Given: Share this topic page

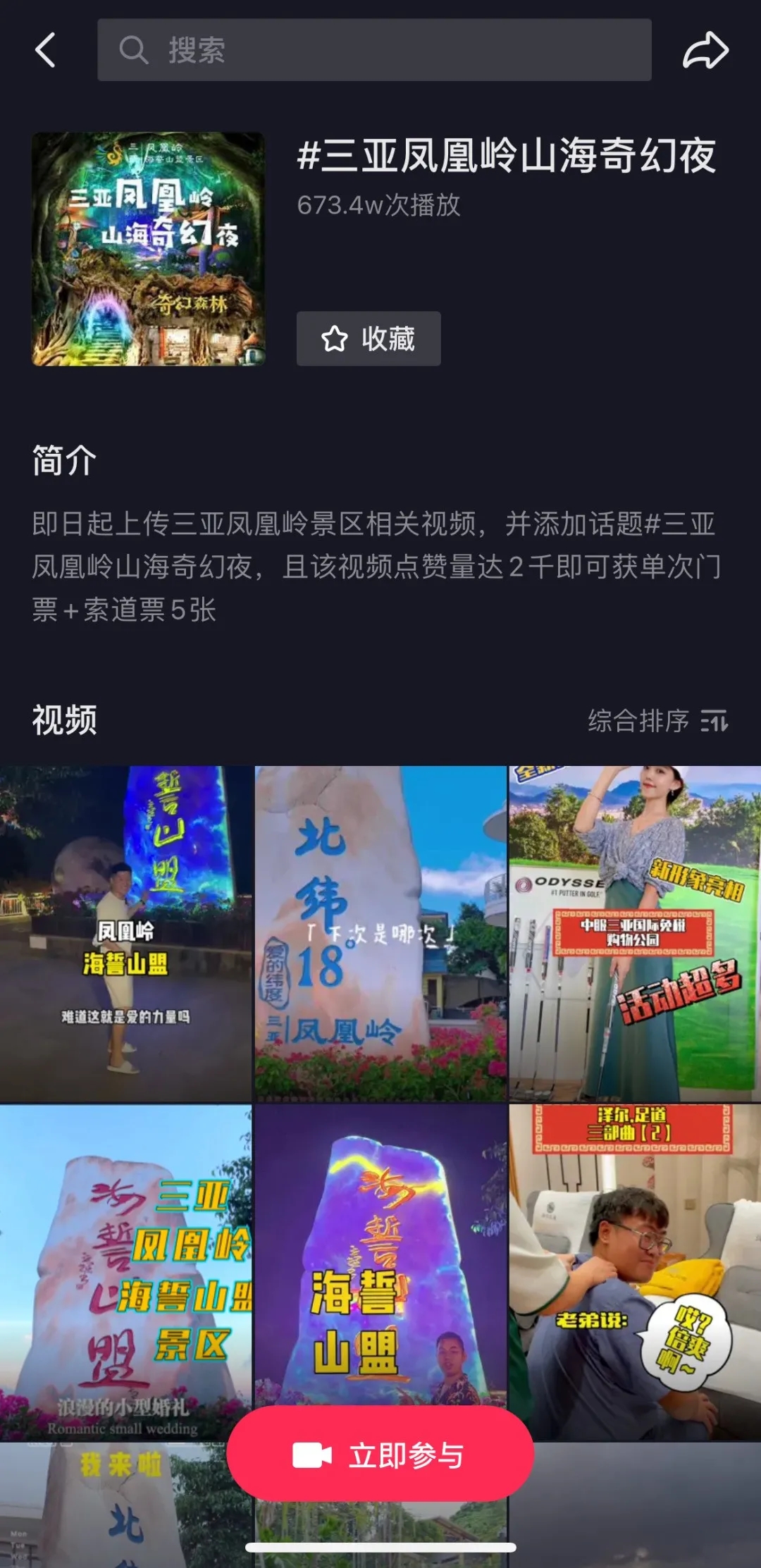Looking at the screenshot, I should 705,50.
